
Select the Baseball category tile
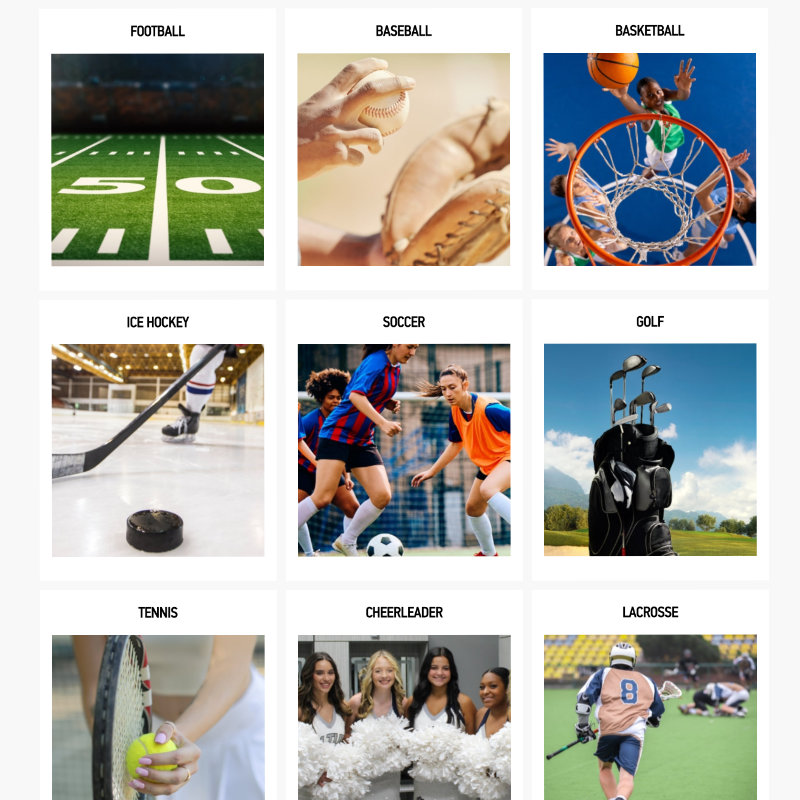(403, 159)
